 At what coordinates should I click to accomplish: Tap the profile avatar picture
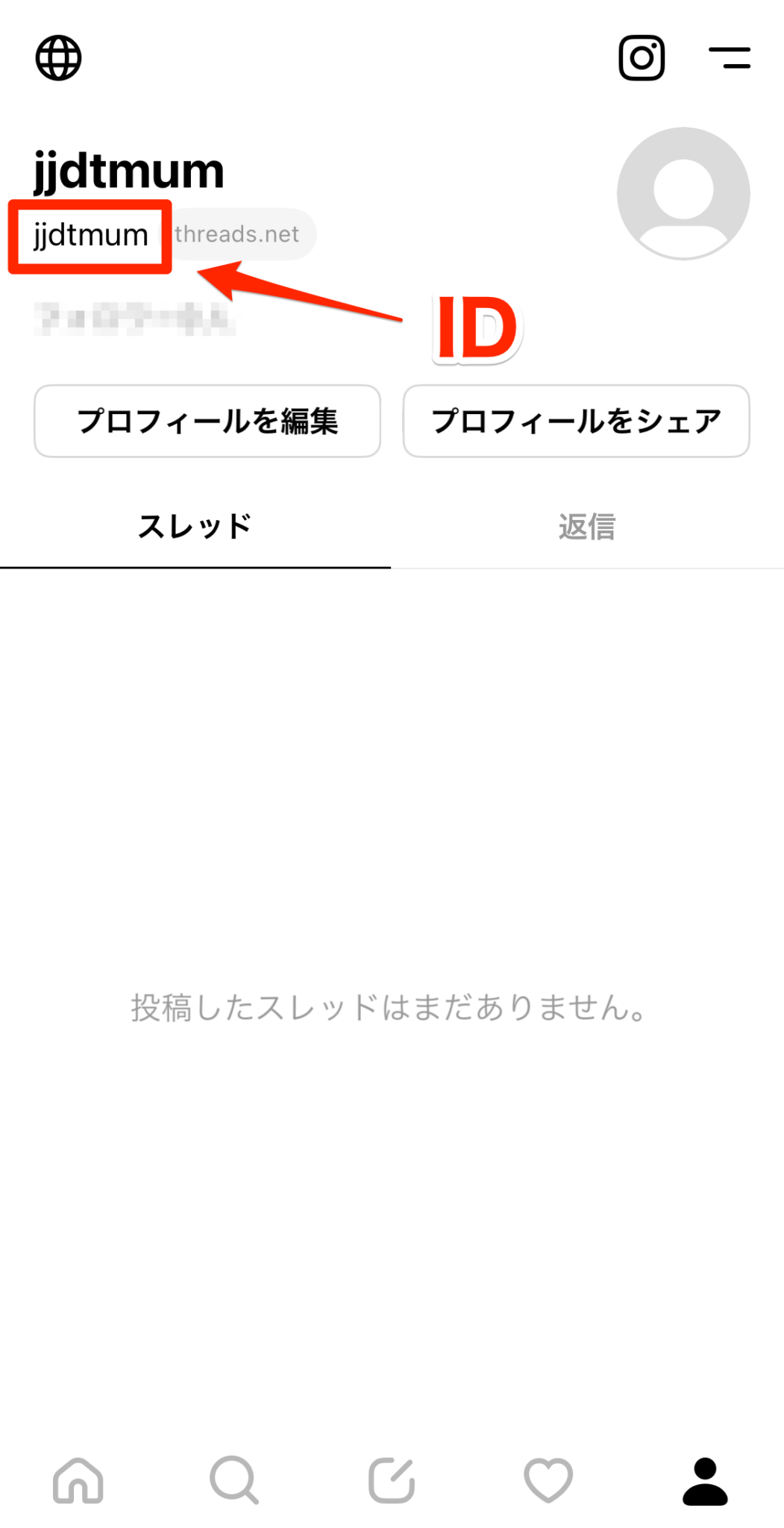(683, 193)
